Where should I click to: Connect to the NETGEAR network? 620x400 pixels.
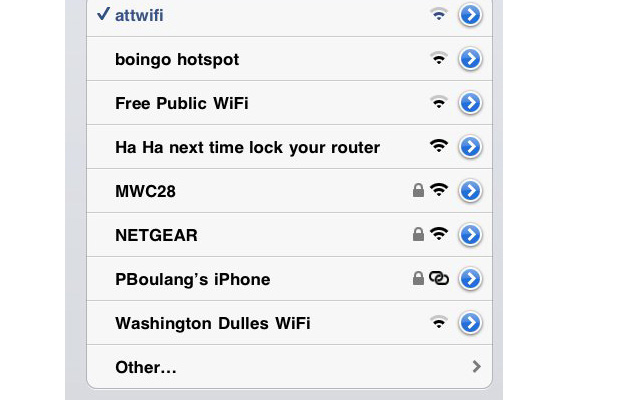[156, 235]
